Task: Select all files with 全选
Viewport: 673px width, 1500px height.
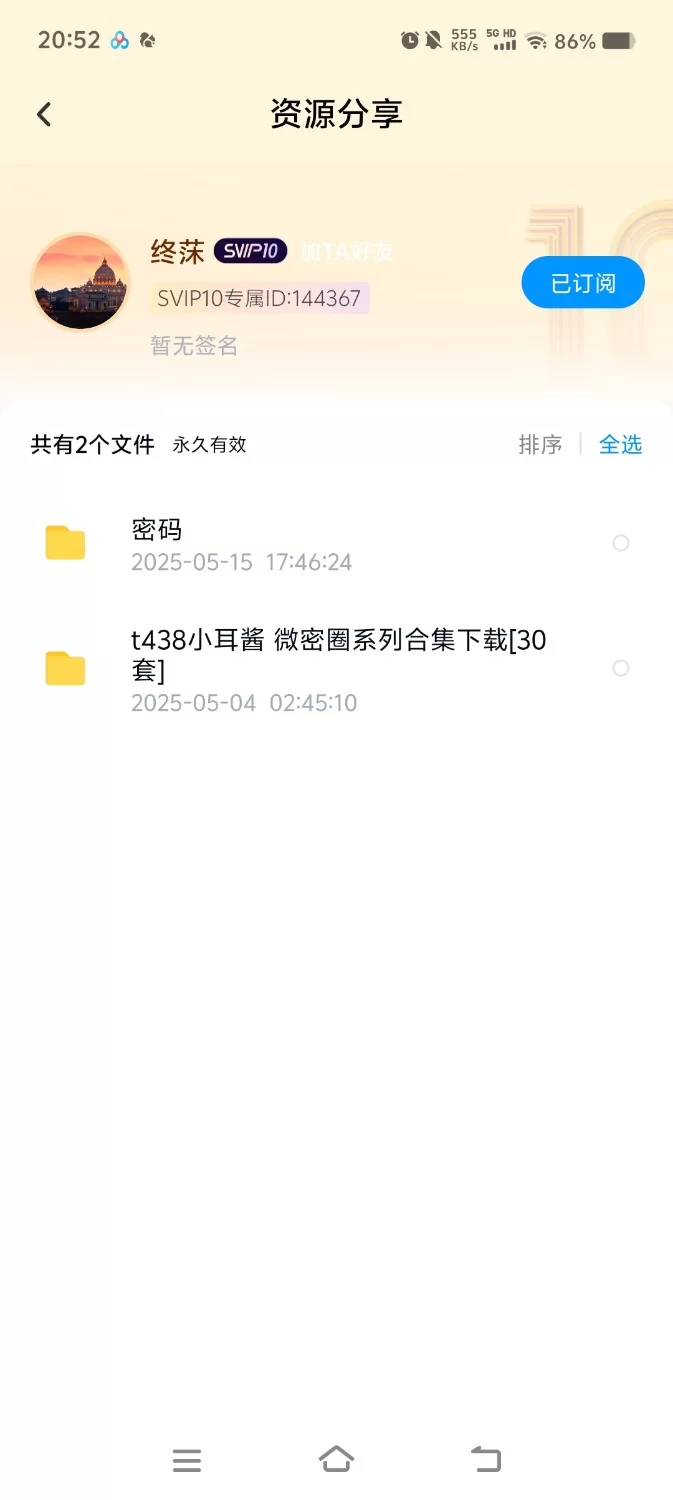Action: (620, 445)
